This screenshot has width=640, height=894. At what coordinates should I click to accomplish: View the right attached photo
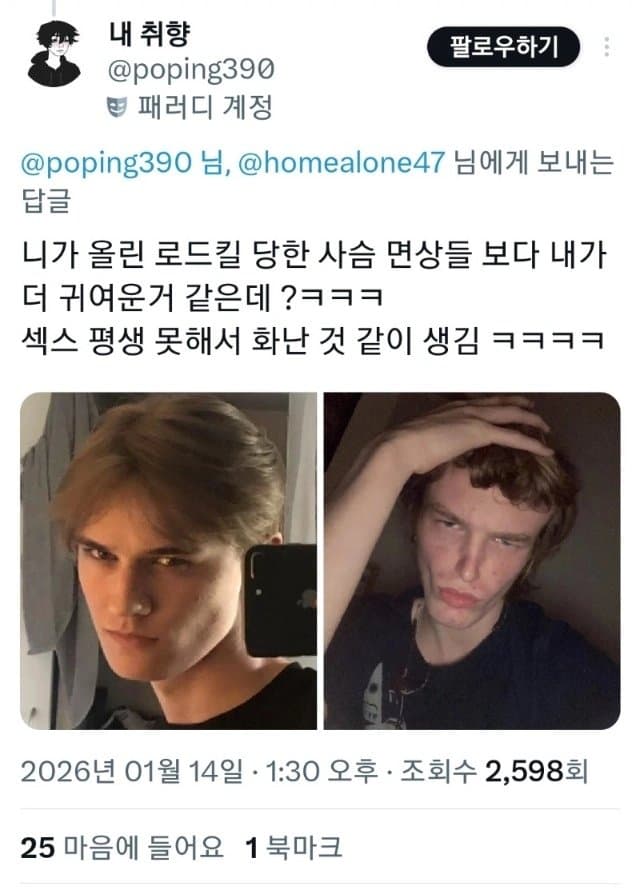click(x=471, y=560)
